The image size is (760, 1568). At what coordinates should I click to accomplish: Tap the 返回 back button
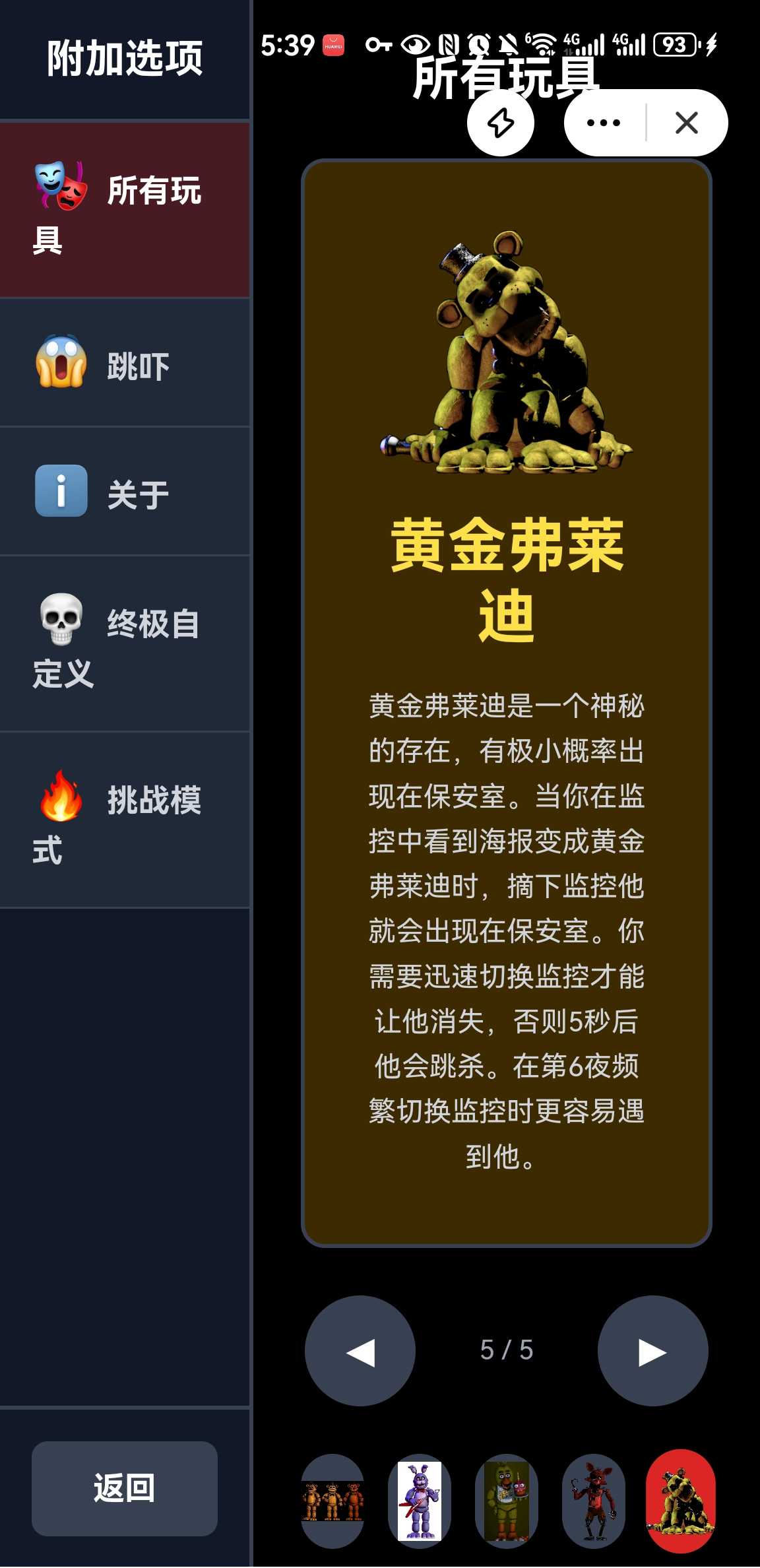click(x=124, y=1488)
